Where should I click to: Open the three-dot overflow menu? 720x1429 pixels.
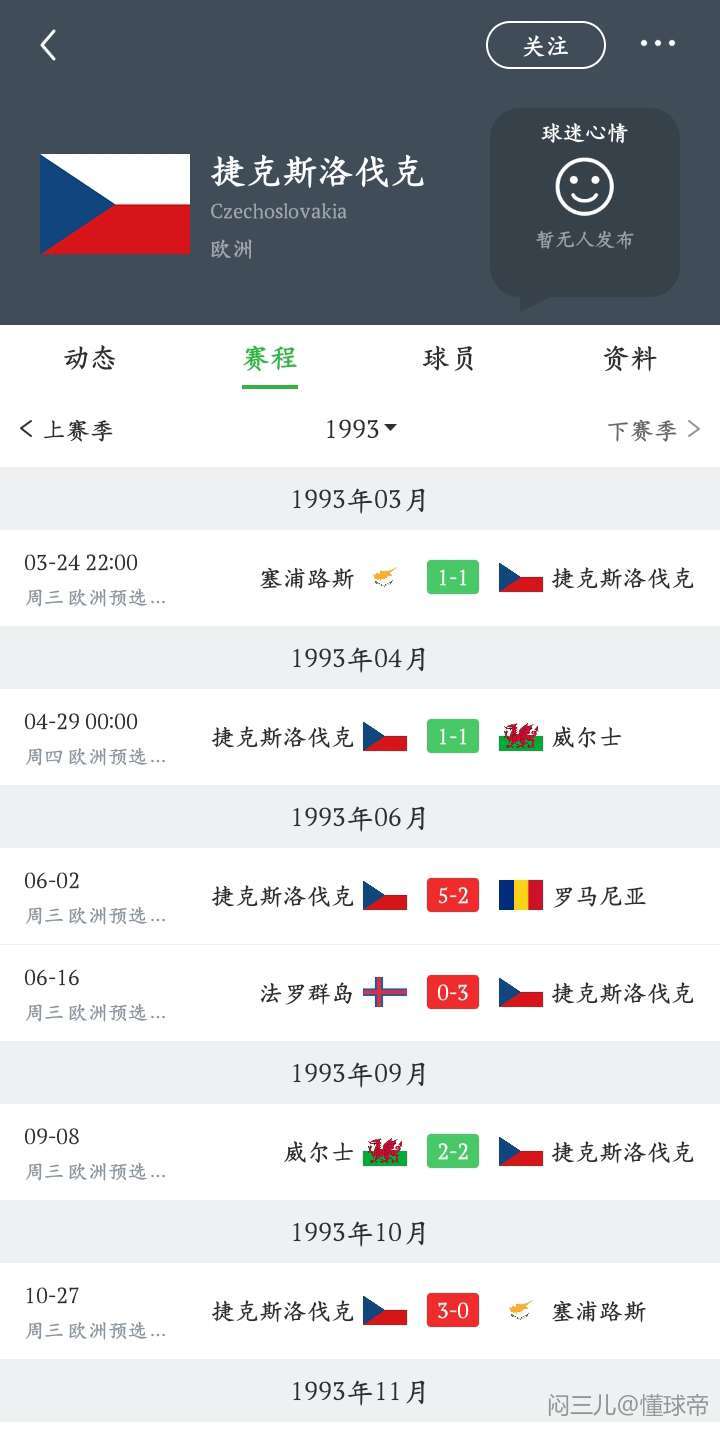(x=657, y=44)
